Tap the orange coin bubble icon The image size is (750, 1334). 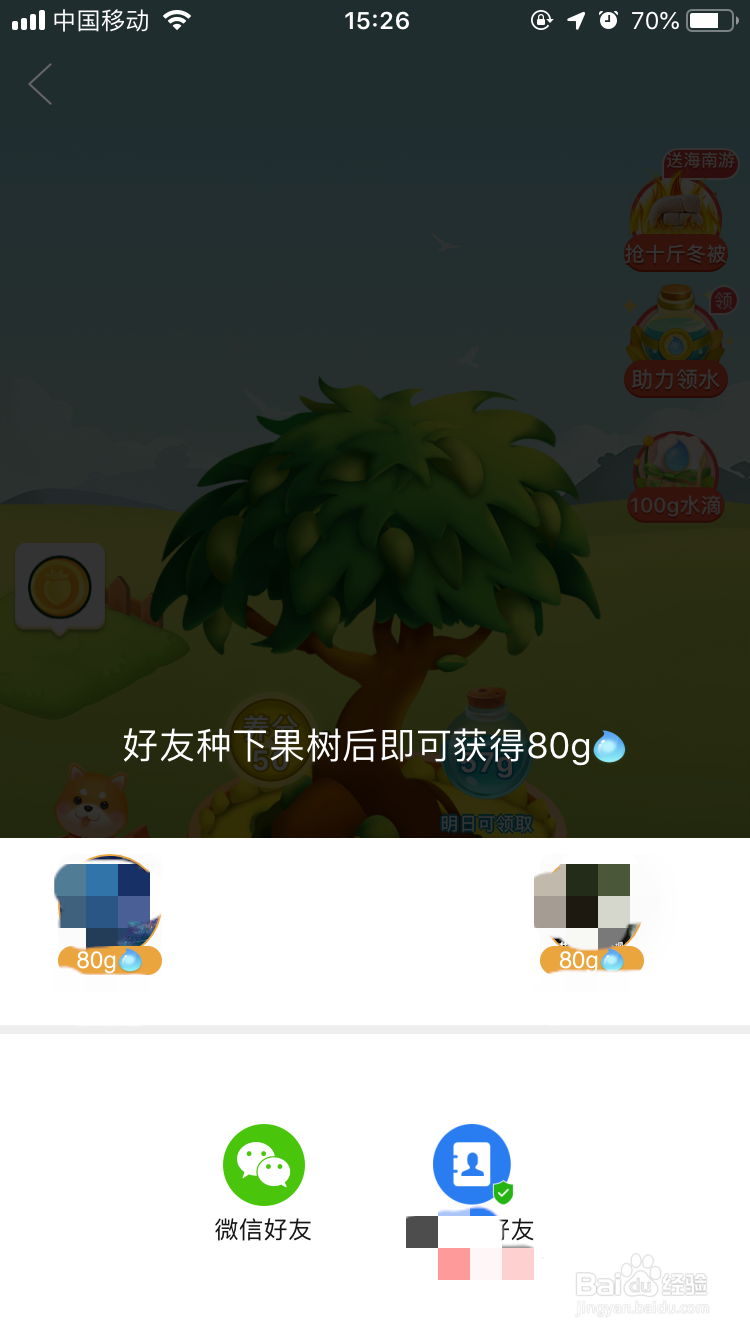(x=60, y=588)
